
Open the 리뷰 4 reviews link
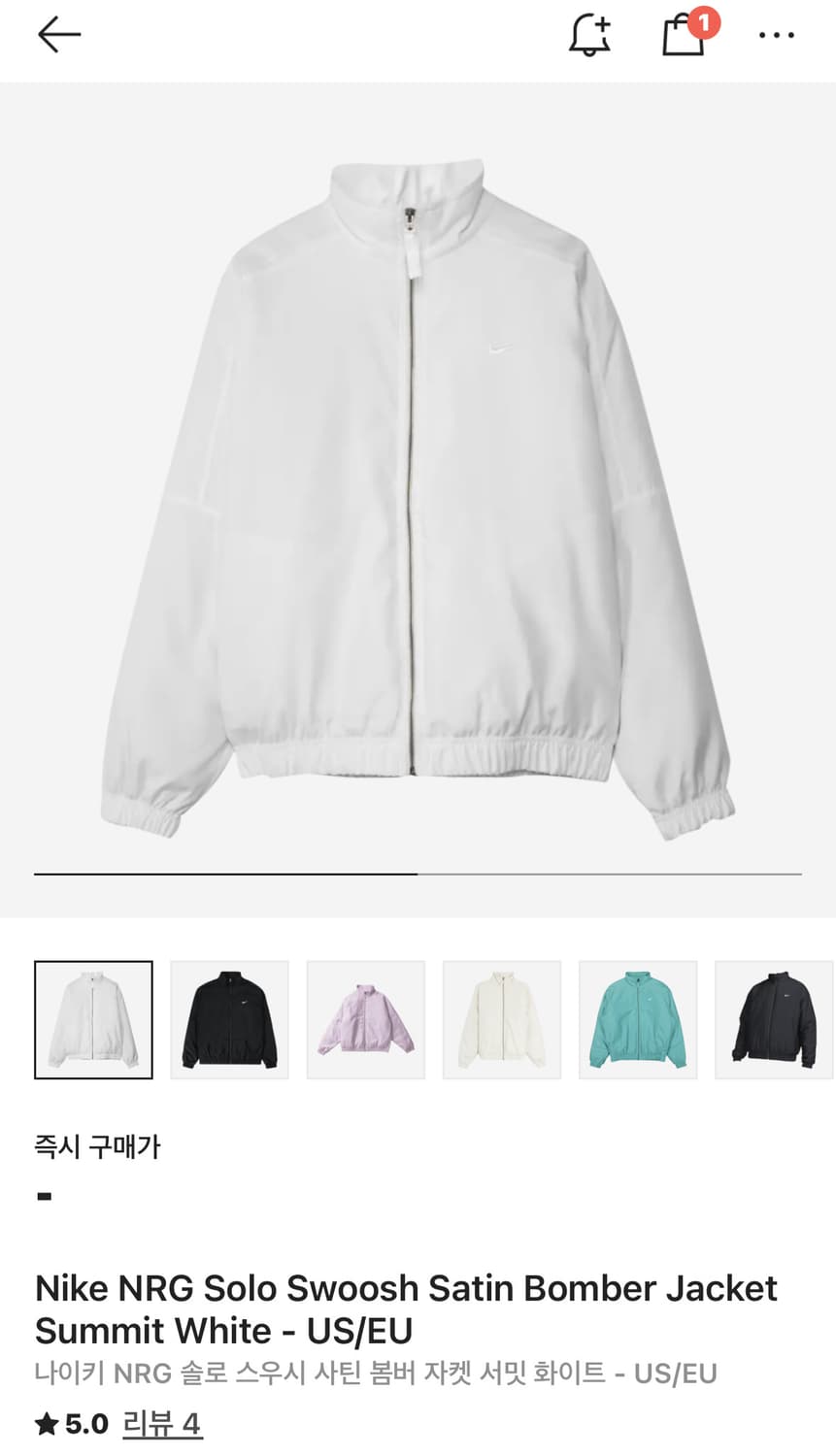162,1424
